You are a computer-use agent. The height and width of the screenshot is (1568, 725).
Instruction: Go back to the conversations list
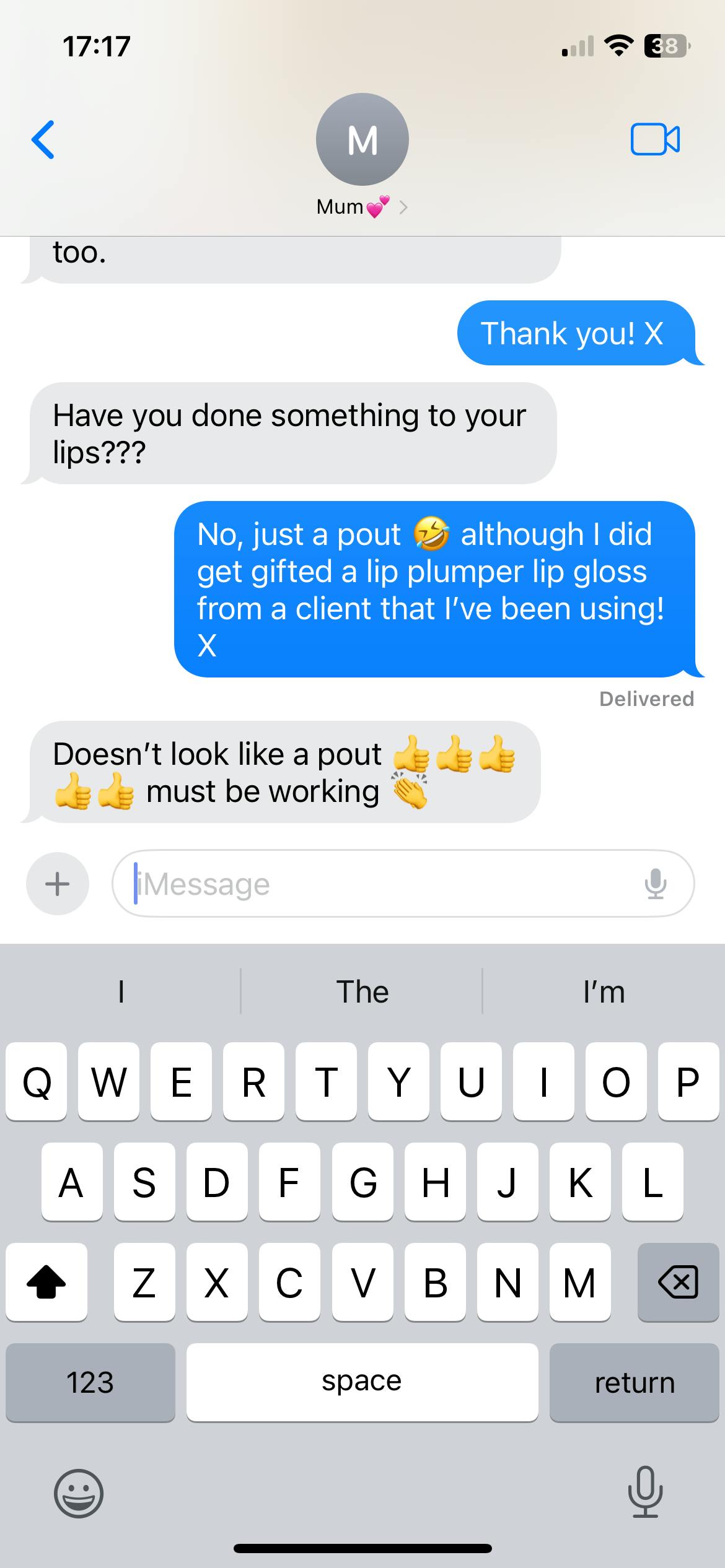(43, 139)
